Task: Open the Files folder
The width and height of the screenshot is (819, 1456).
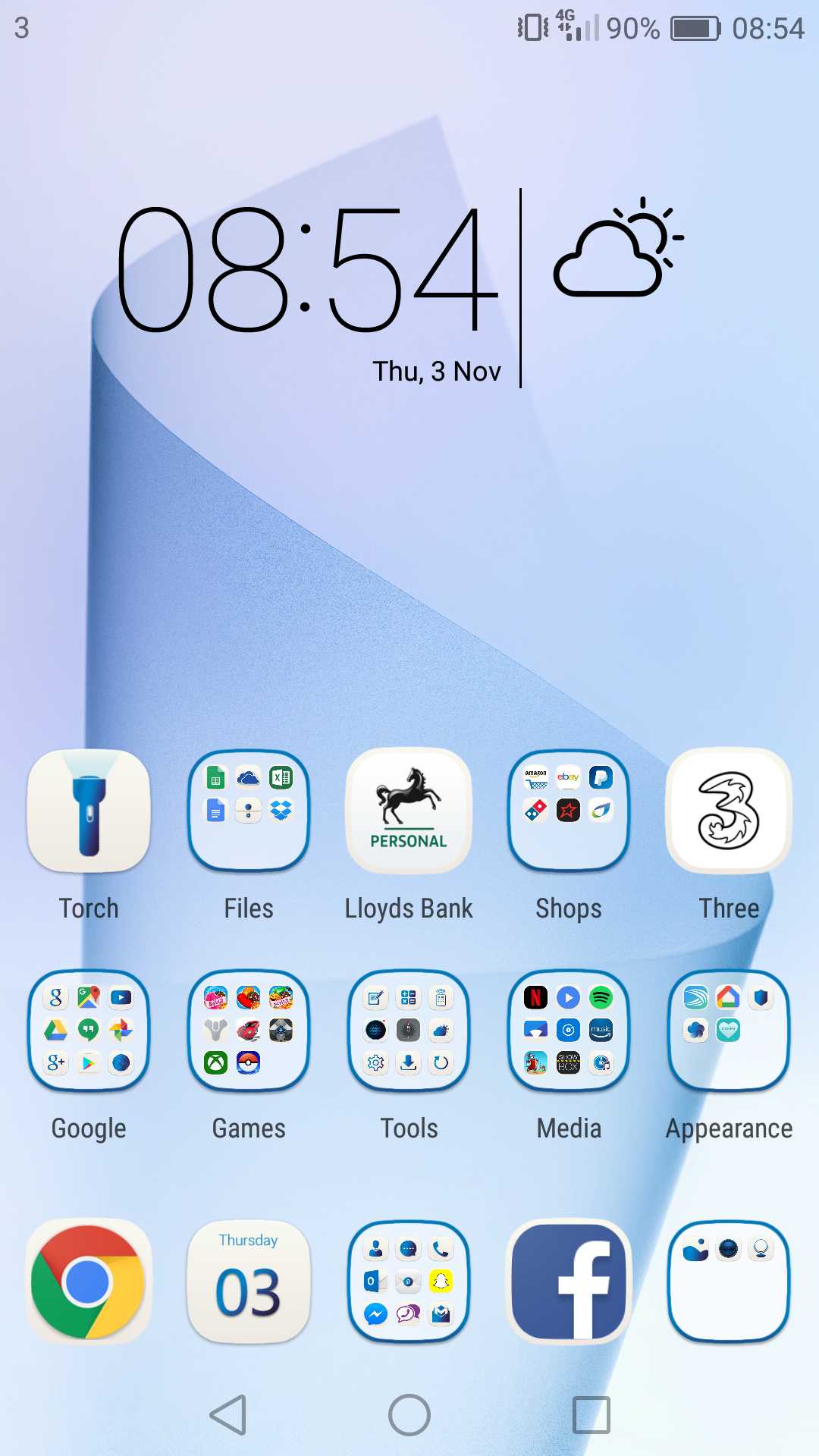Action: tap(249, 810)
